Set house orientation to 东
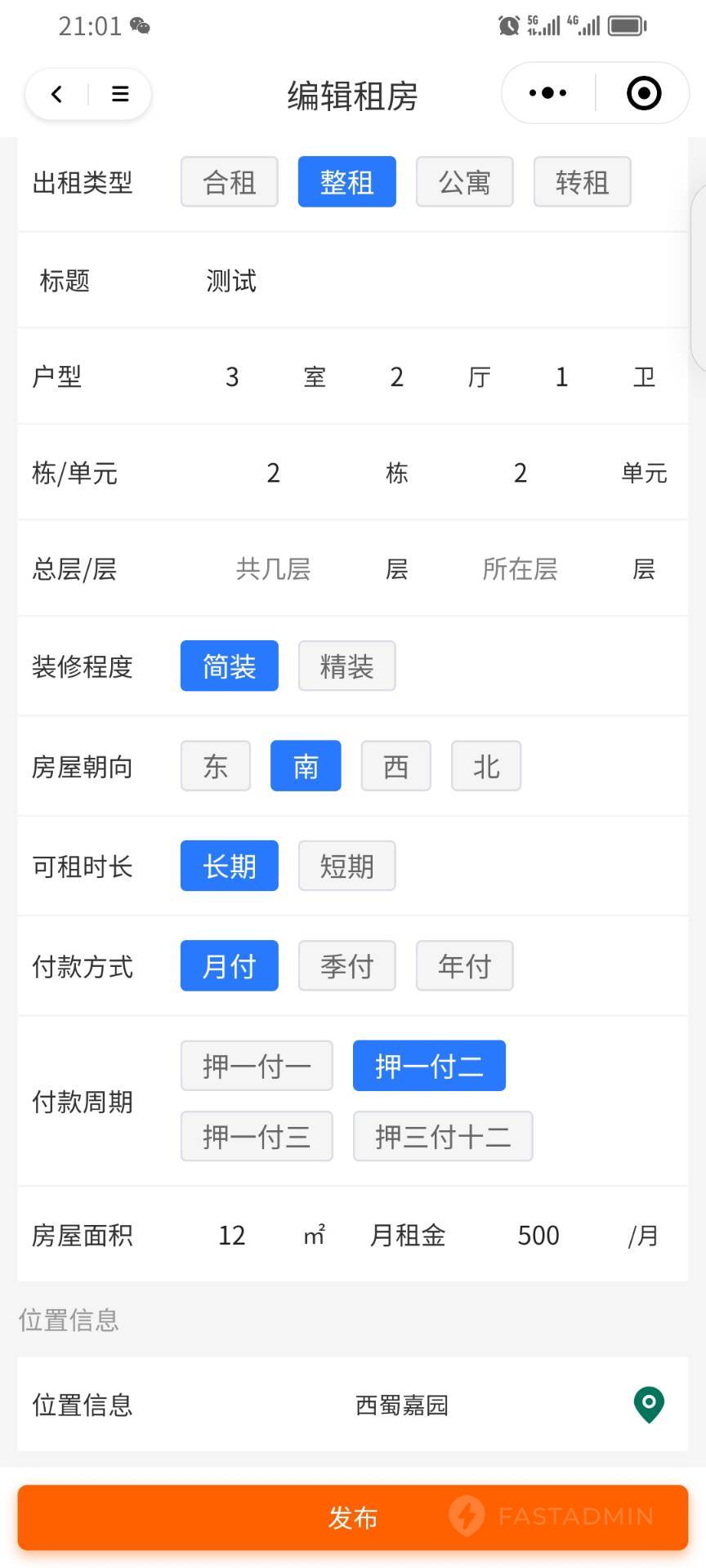 click(x=216, y=766)
